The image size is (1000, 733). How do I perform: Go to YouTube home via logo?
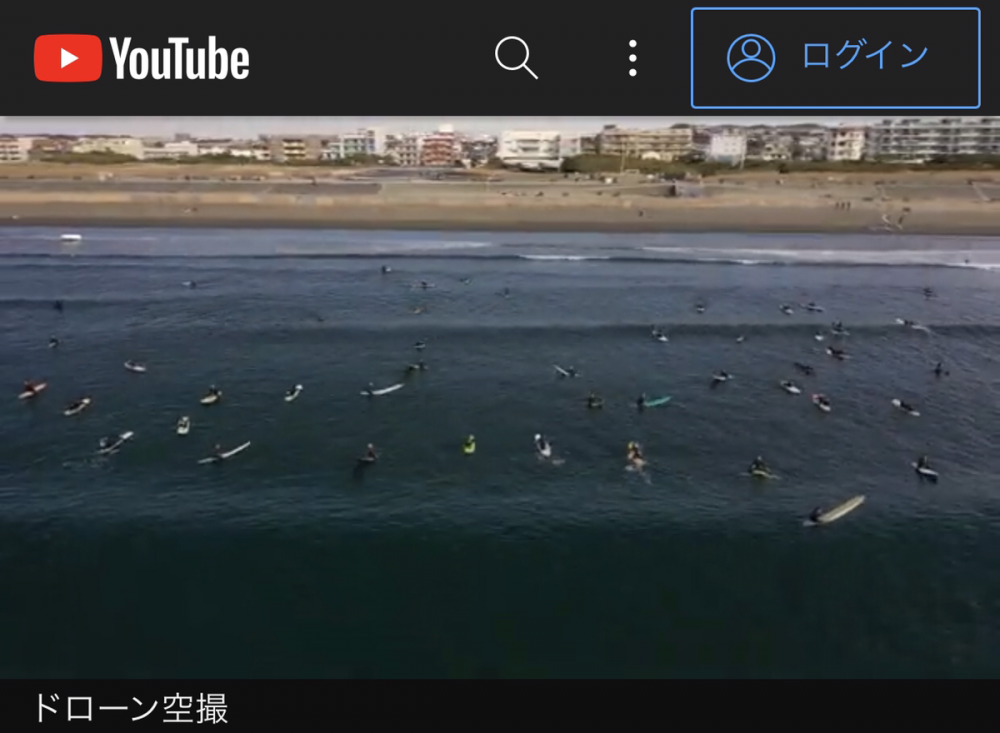coord(142,58)
